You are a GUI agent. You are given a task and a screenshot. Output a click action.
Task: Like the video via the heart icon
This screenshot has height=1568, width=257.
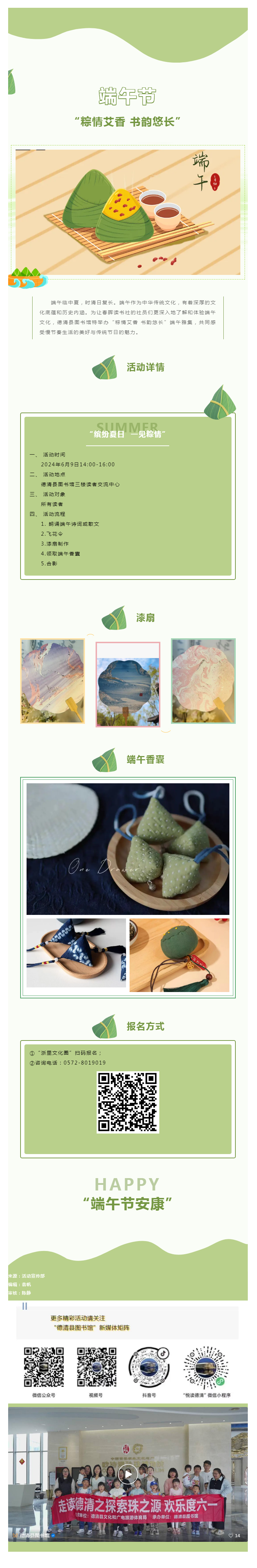(x=231, y=1536)
